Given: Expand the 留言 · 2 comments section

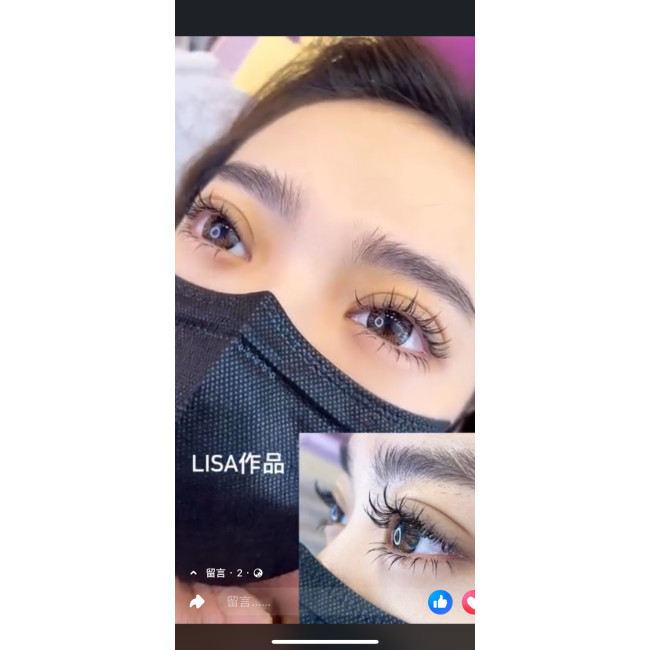Looking at the screenshot, I should (225, 573).
